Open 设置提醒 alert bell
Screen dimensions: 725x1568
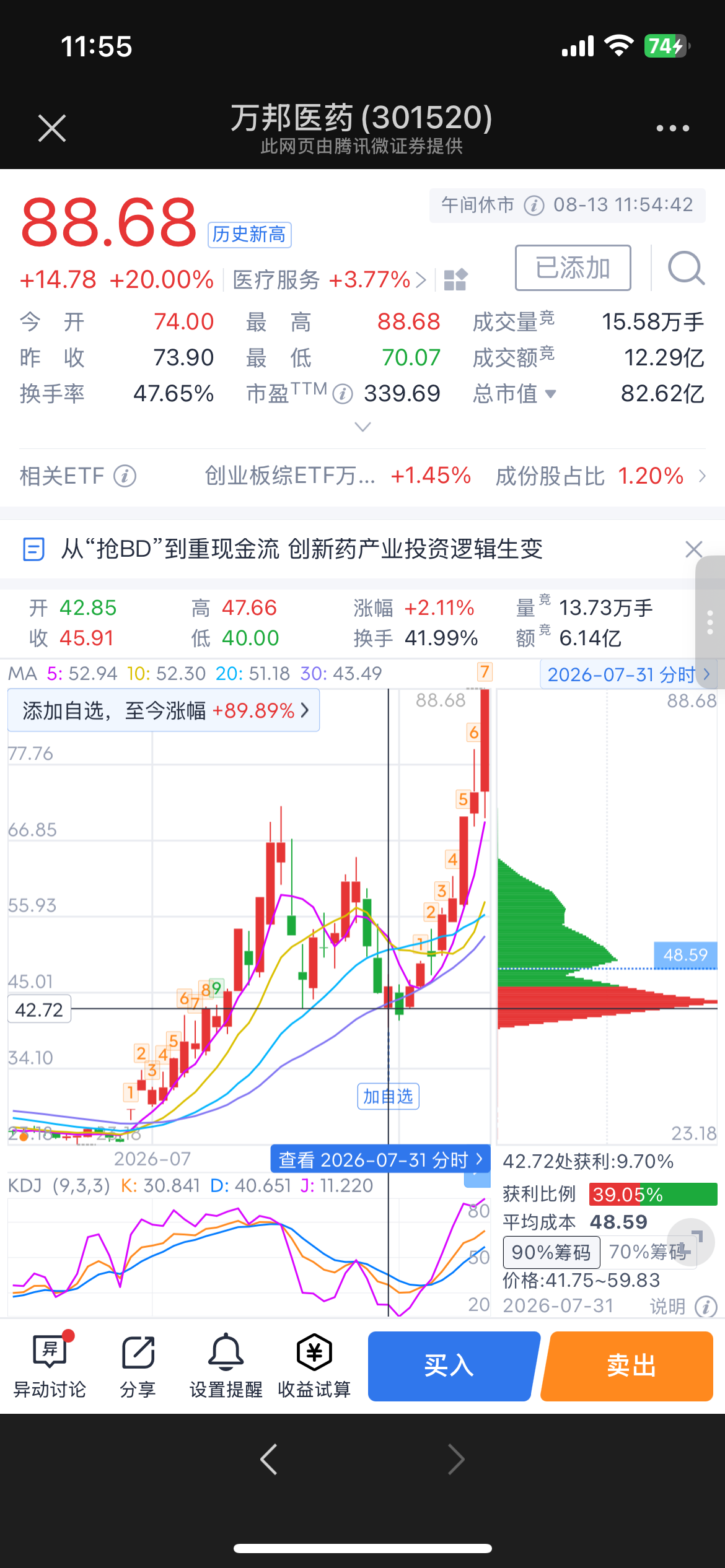226,1365
